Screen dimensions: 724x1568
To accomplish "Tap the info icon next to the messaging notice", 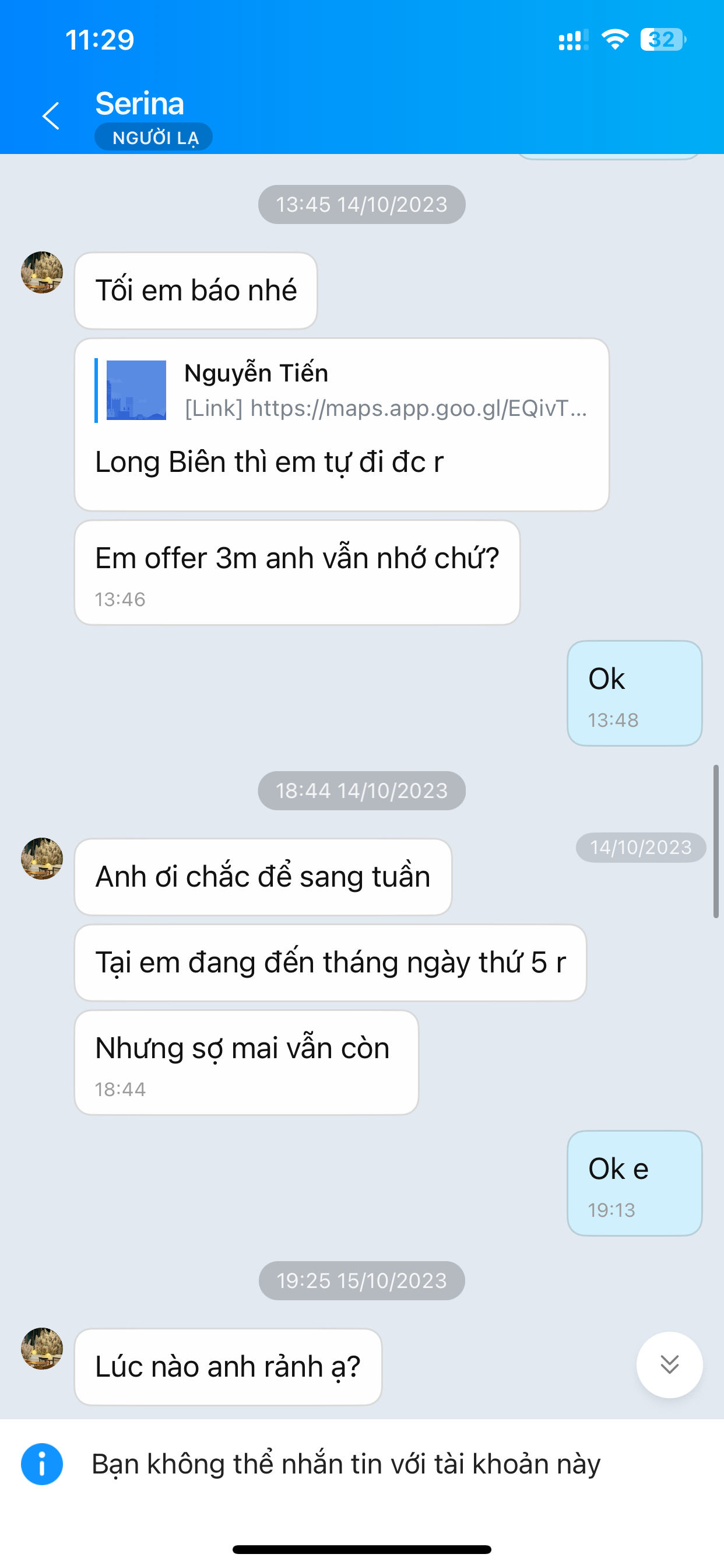I will click(42, 1464).
